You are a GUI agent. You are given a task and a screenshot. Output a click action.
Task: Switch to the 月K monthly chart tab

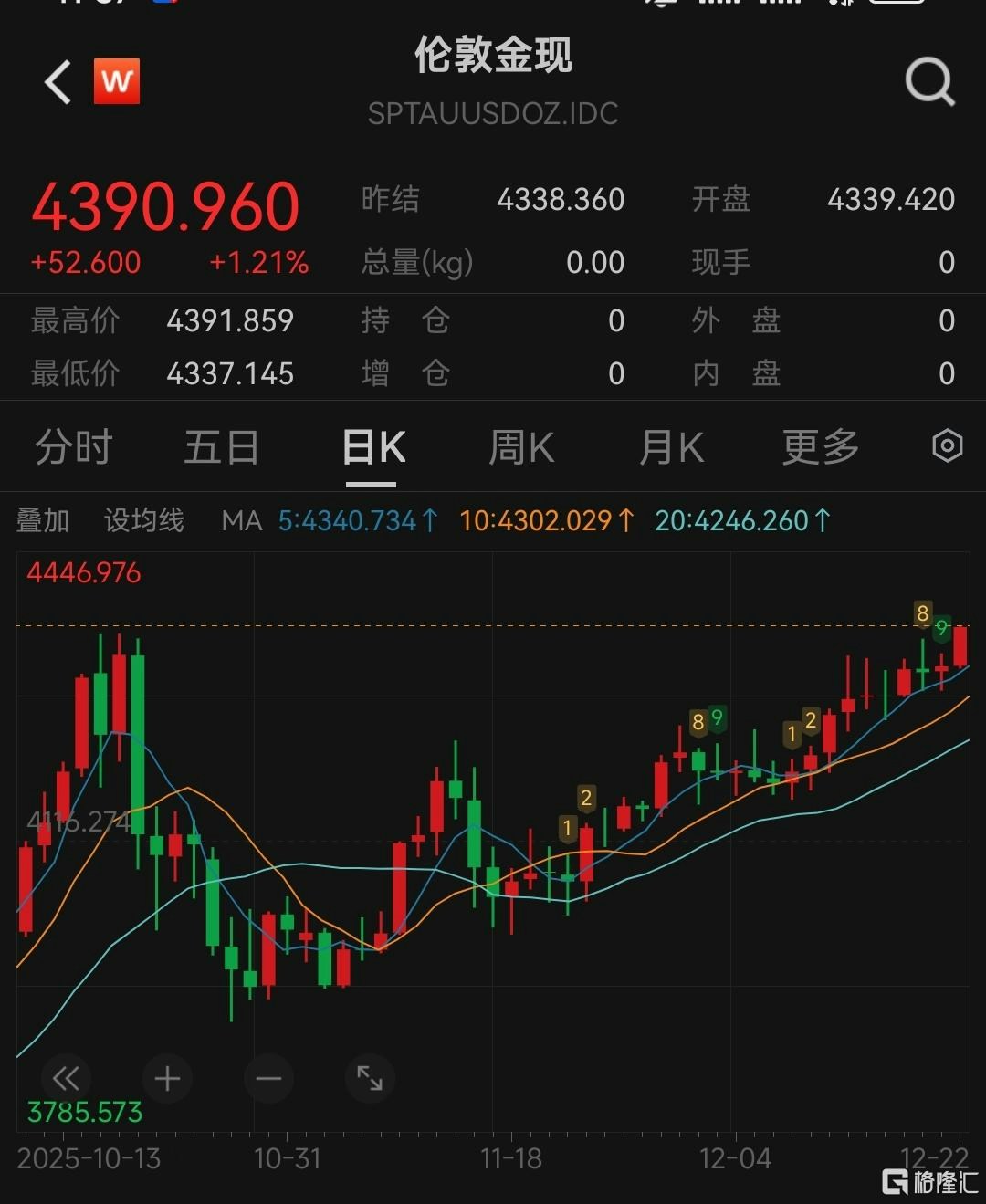click(671, 447)
